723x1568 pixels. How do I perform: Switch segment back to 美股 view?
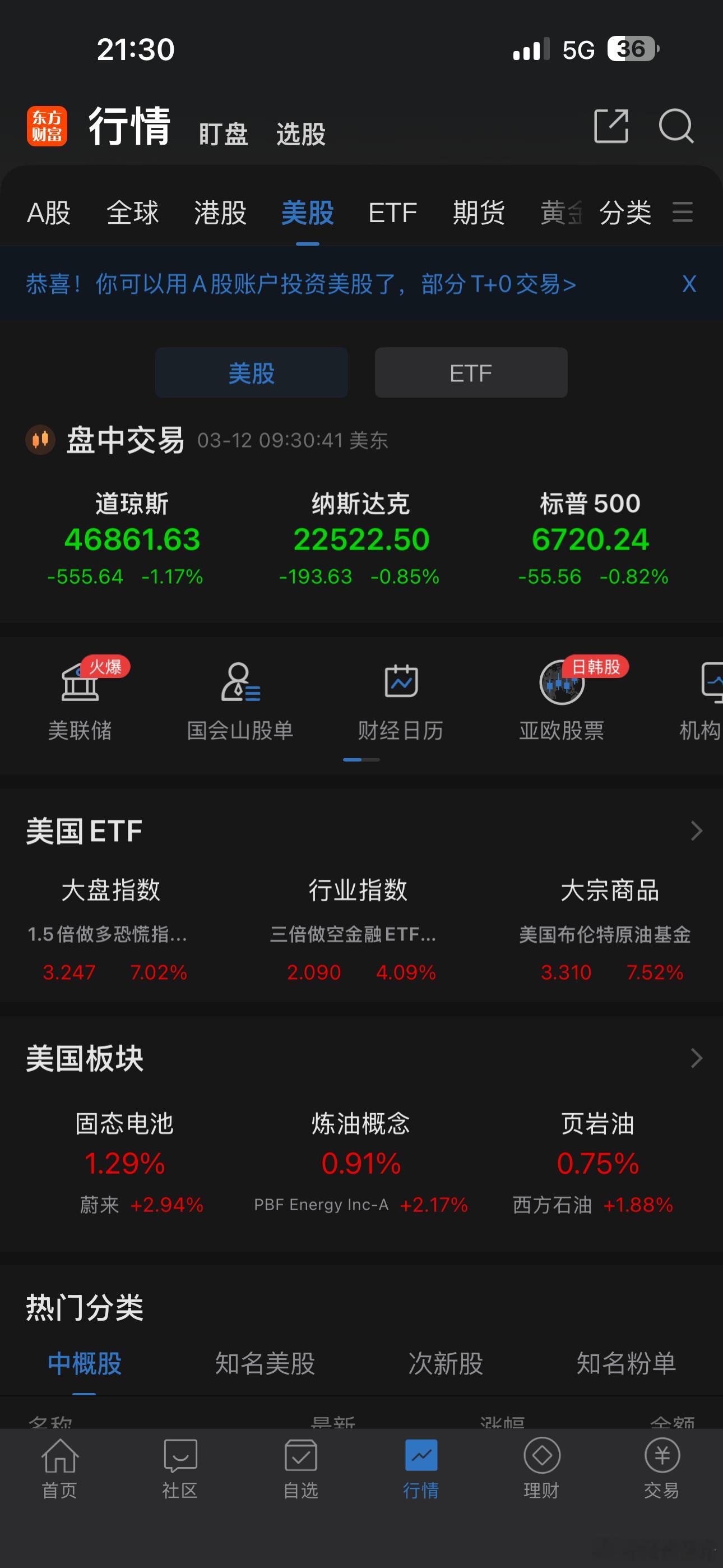(251, 372)
